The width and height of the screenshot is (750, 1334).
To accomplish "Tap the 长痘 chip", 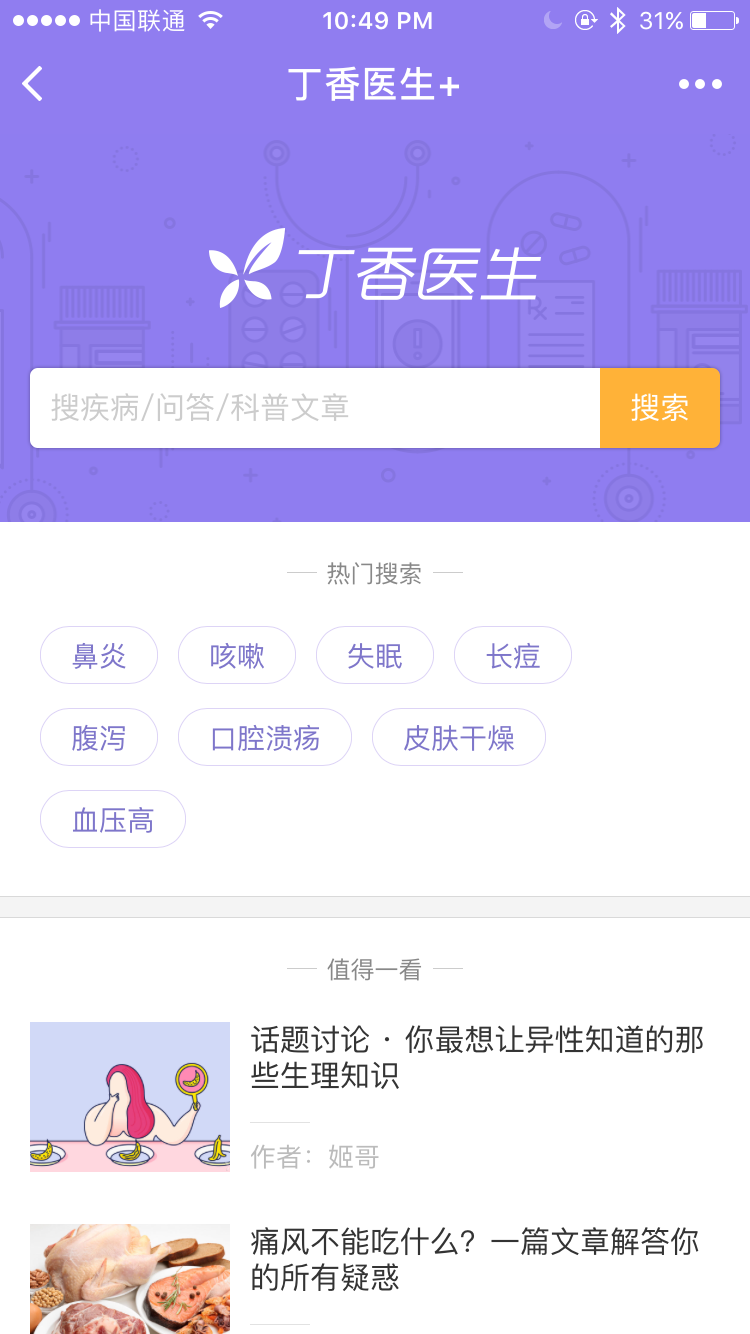I will 513,656.
